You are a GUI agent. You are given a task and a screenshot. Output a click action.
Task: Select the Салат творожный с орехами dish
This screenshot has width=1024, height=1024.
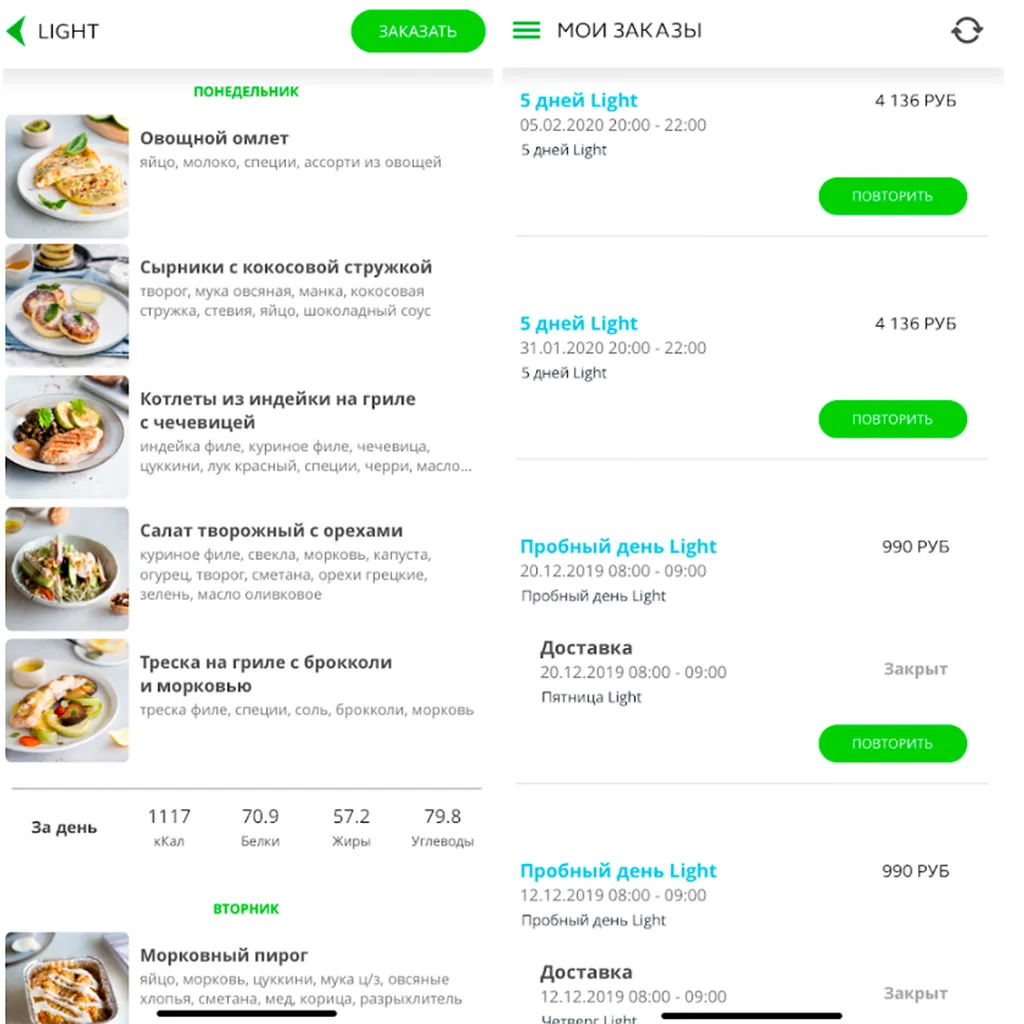point(271,531)
